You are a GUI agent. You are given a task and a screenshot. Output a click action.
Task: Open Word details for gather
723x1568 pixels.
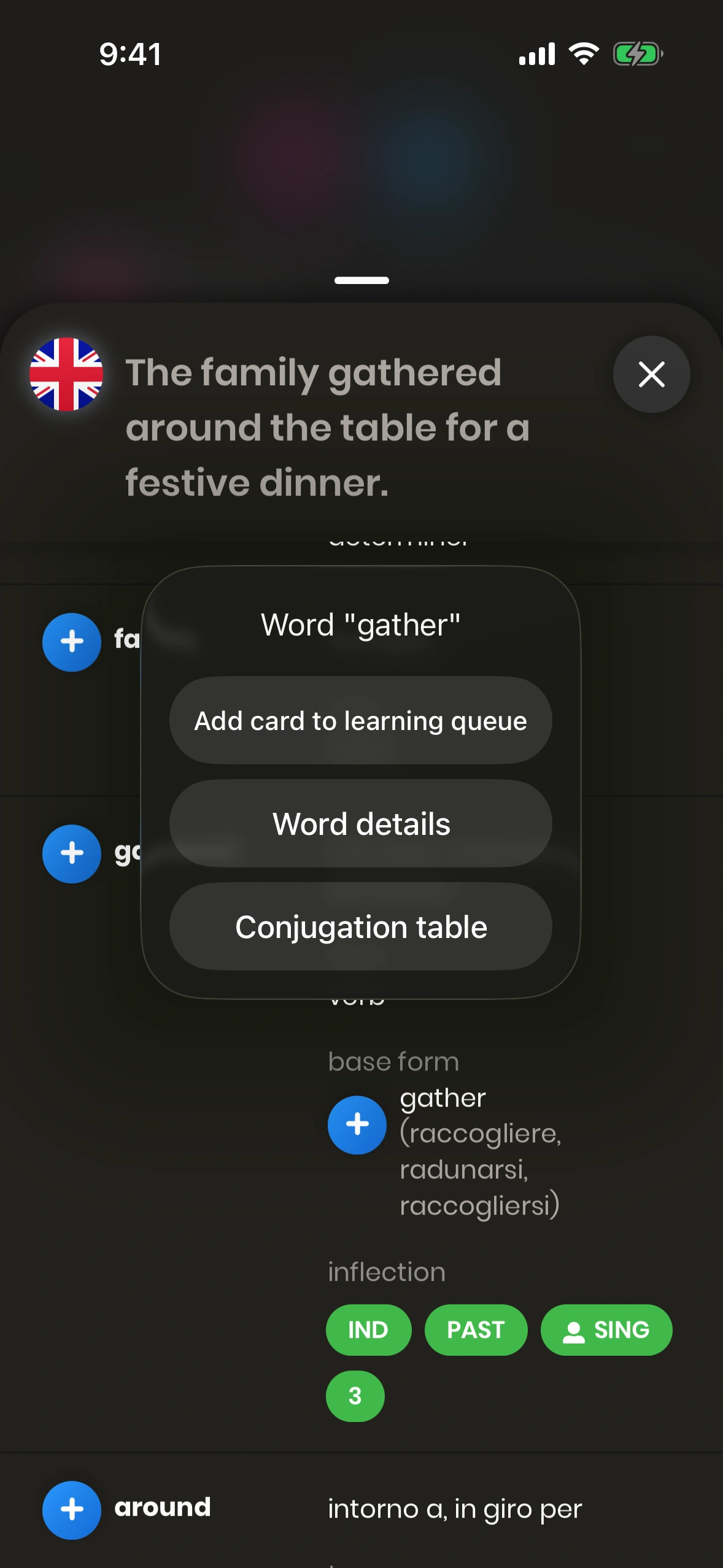pyautogui.click(x=360, y=823)
